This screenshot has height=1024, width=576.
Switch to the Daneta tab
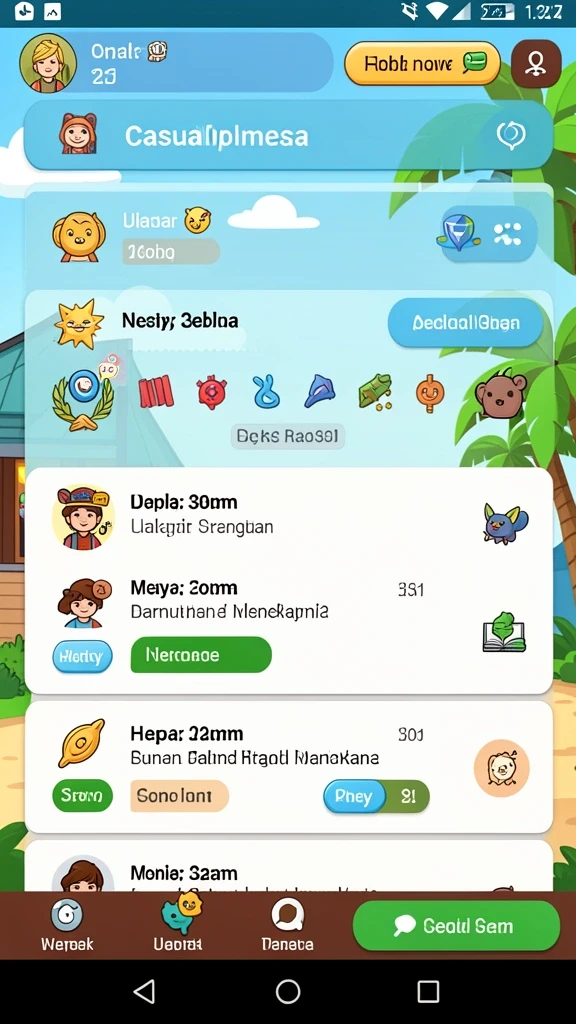click(287, 925)
